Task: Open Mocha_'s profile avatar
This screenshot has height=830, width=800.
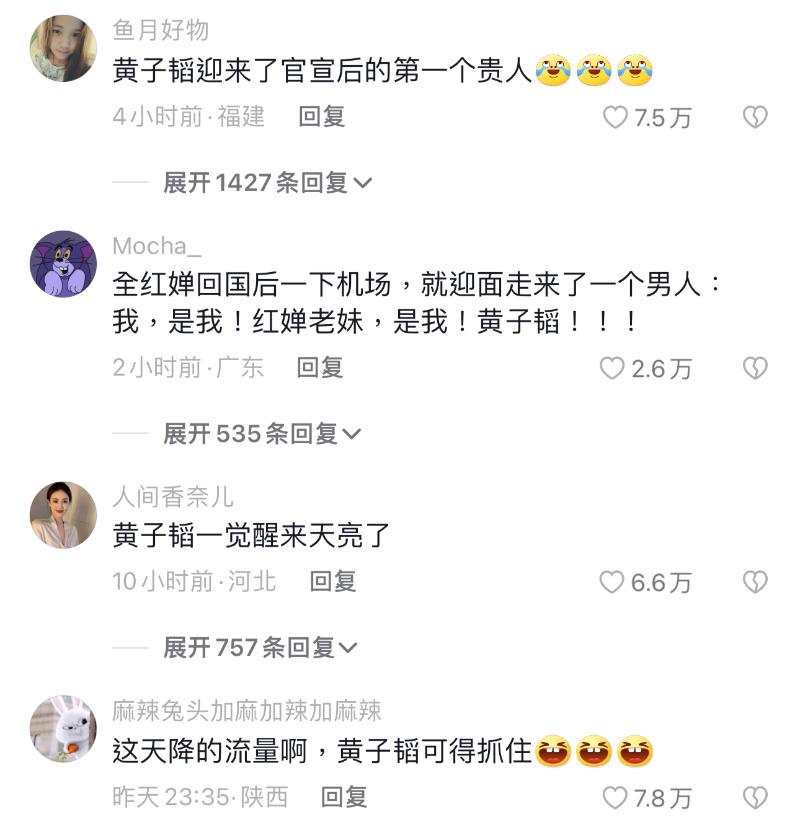Action: [63, 264]
